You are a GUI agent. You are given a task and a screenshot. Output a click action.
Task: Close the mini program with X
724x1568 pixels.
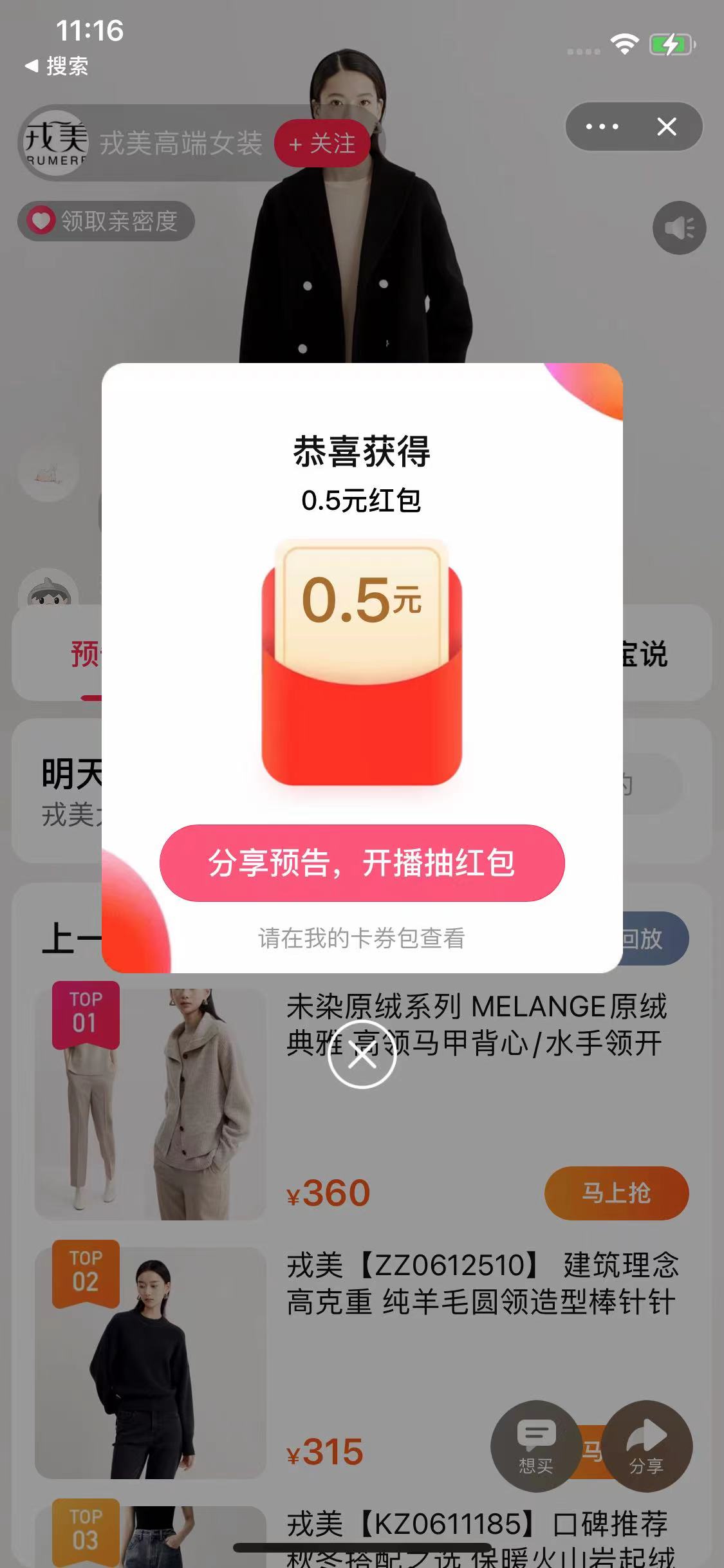[x=667, y=127]
